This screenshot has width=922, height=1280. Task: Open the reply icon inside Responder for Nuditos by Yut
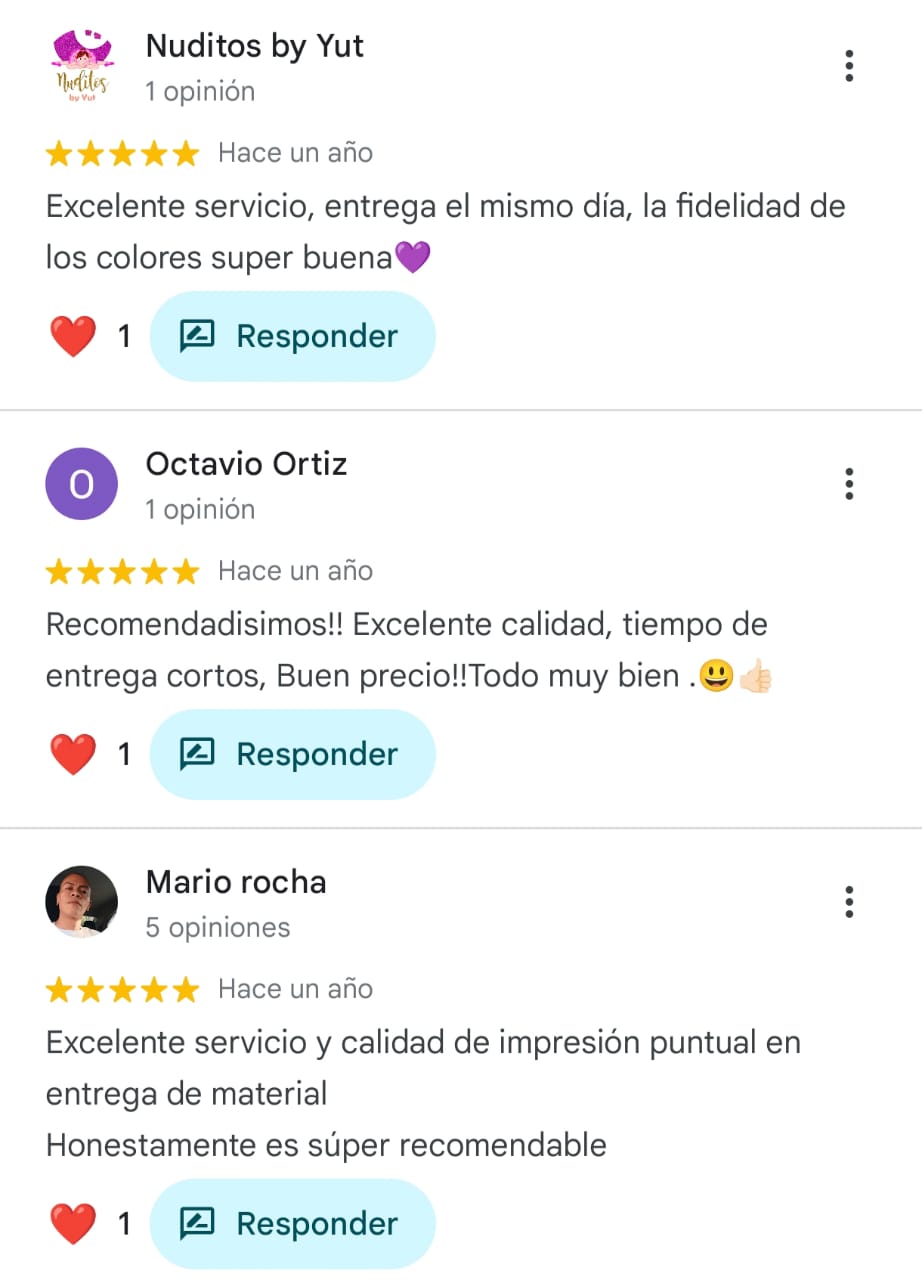(198, 336)
